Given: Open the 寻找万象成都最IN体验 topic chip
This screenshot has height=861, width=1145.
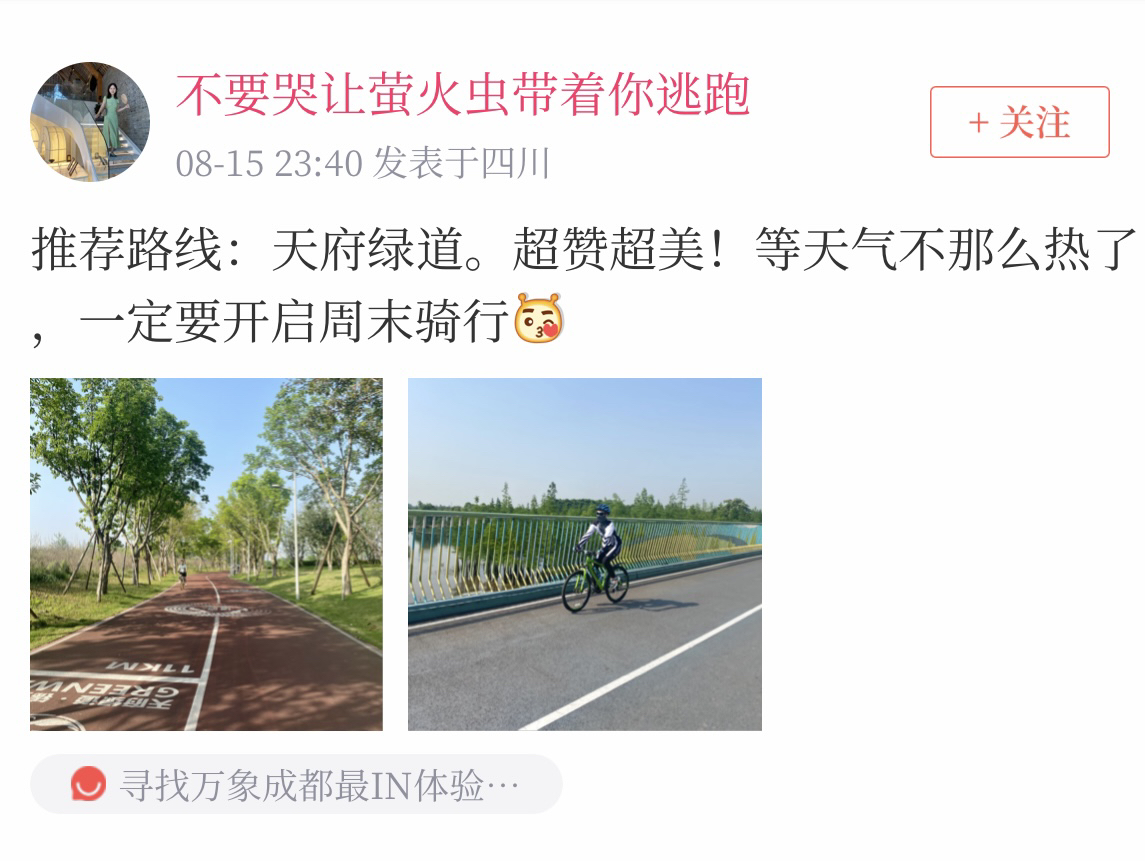Looking at the screenshot, I should [x=296, y=784].
